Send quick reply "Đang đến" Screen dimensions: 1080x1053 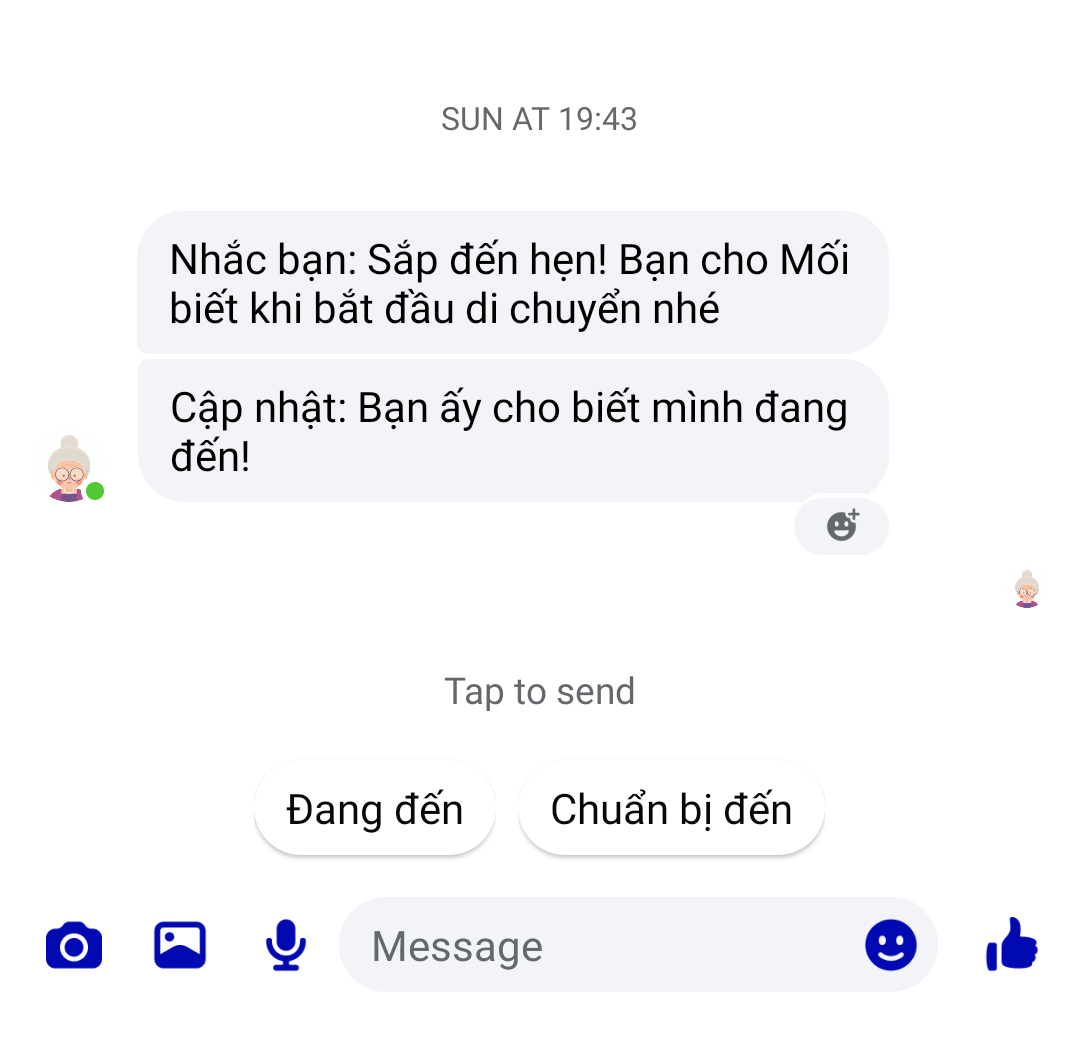(375, 809)
